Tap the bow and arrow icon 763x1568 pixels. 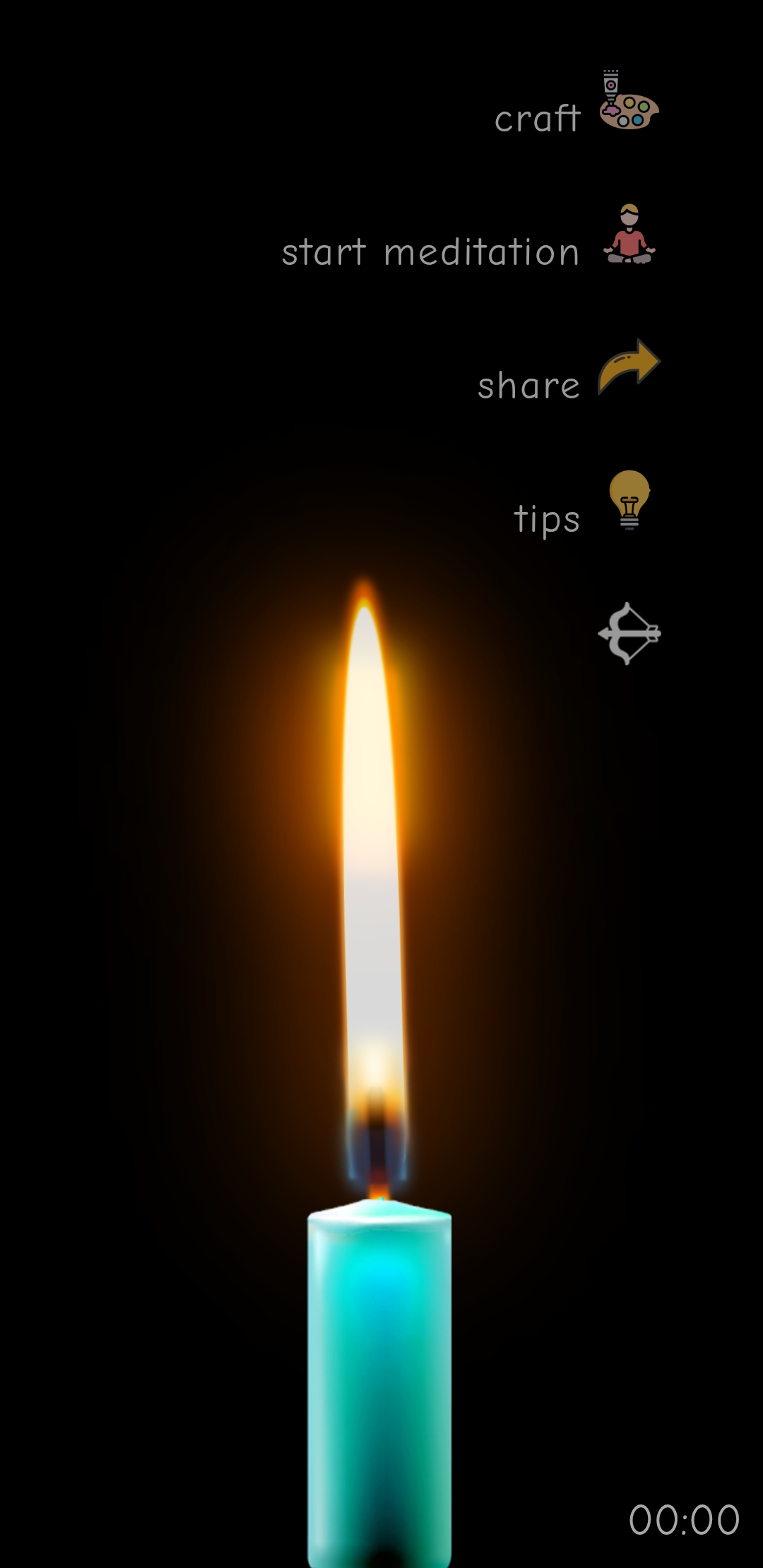click(628, 633)
